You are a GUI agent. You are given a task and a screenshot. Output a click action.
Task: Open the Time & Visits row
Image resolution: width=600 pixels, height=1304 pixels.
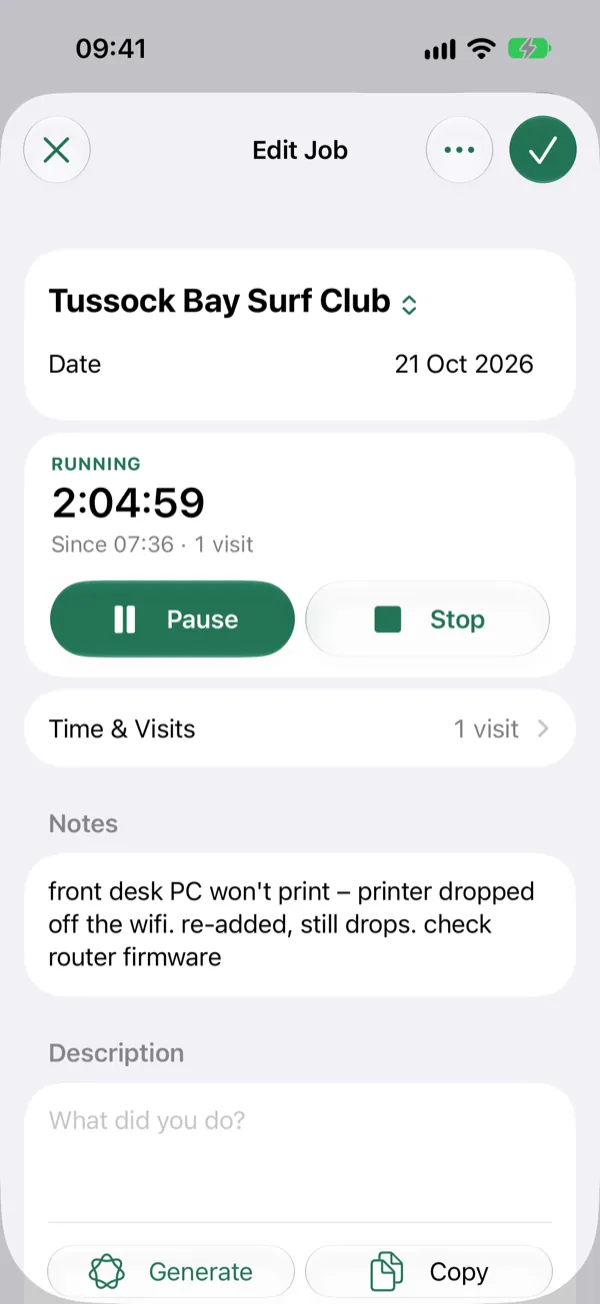pyautogui.click(x=300, y=729)
